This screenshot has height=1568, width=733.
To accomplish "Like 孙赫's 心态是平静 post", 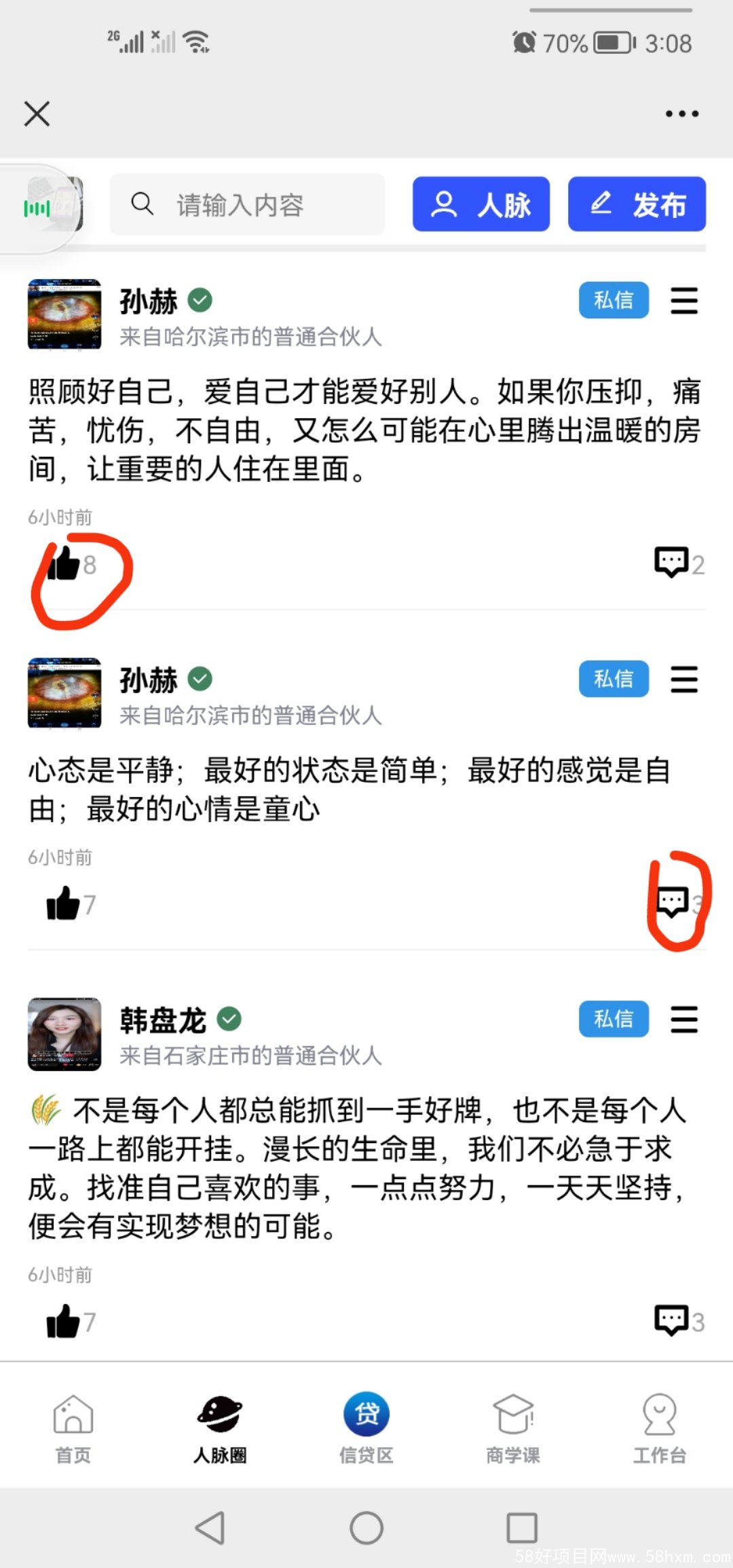I will click(x=64, y=904).
